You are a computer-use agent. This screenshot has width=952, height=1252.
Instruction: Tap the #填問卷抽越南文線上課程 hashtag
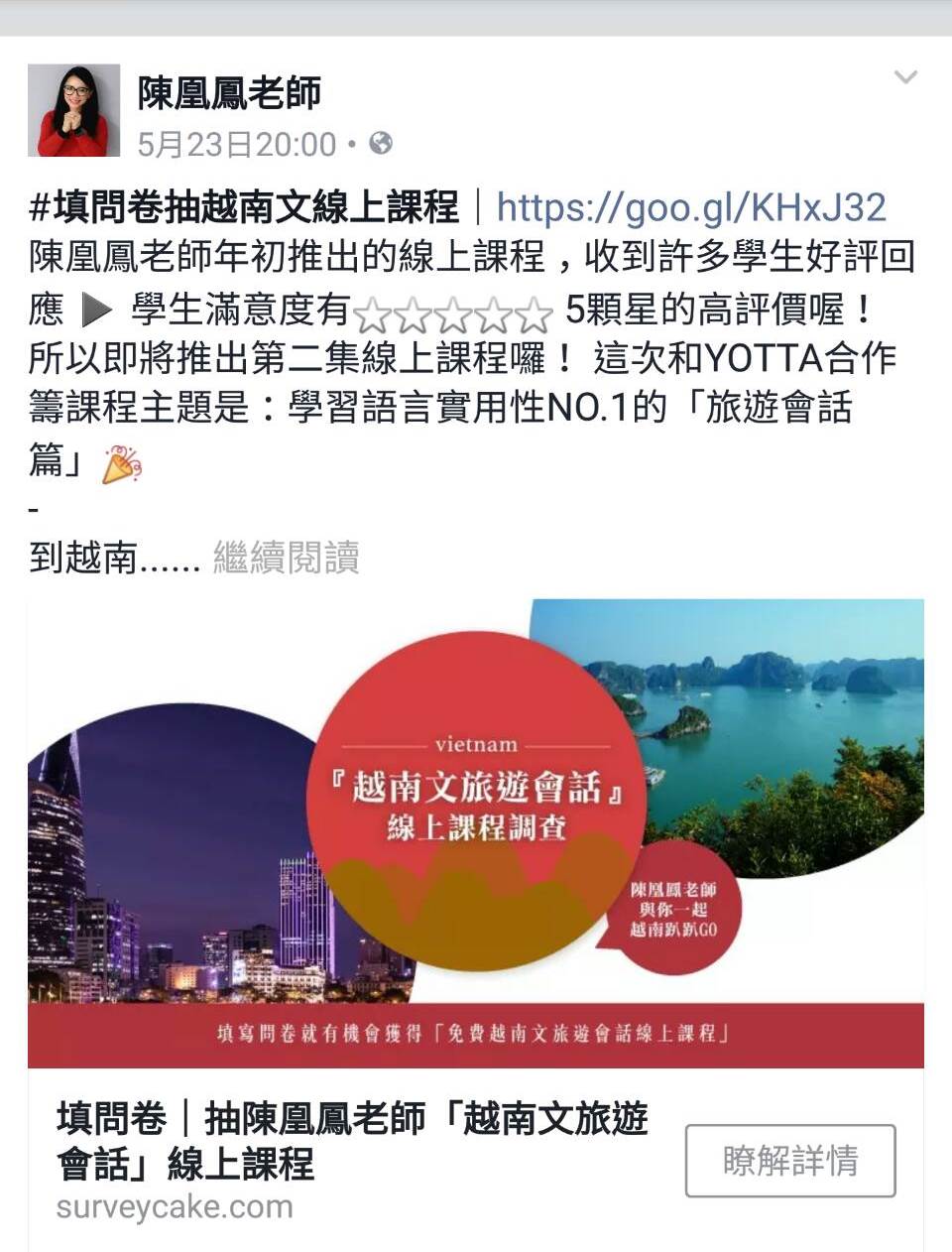(x=245, y=207)
